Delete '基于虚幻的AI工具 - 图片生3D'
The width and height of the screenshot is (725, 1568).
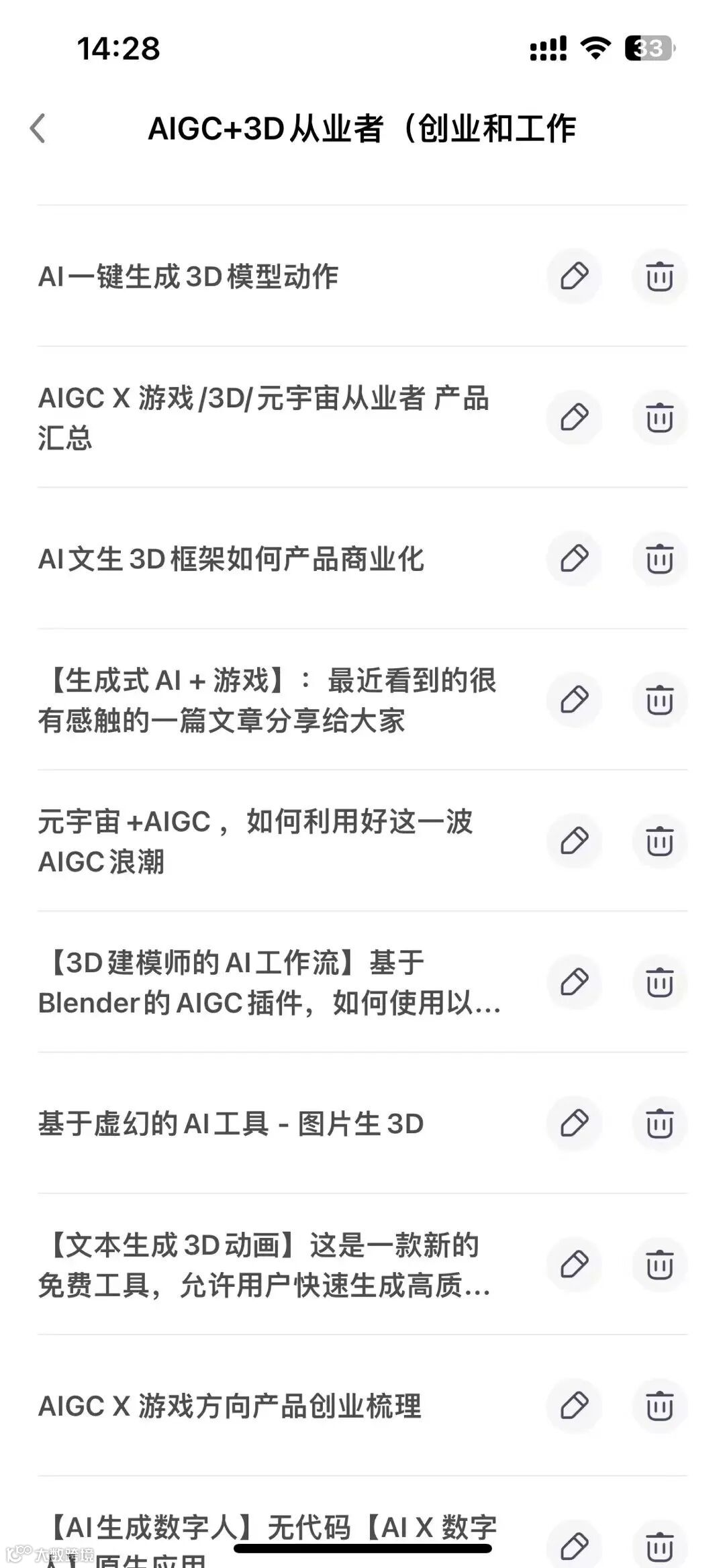click(659, 1124)
